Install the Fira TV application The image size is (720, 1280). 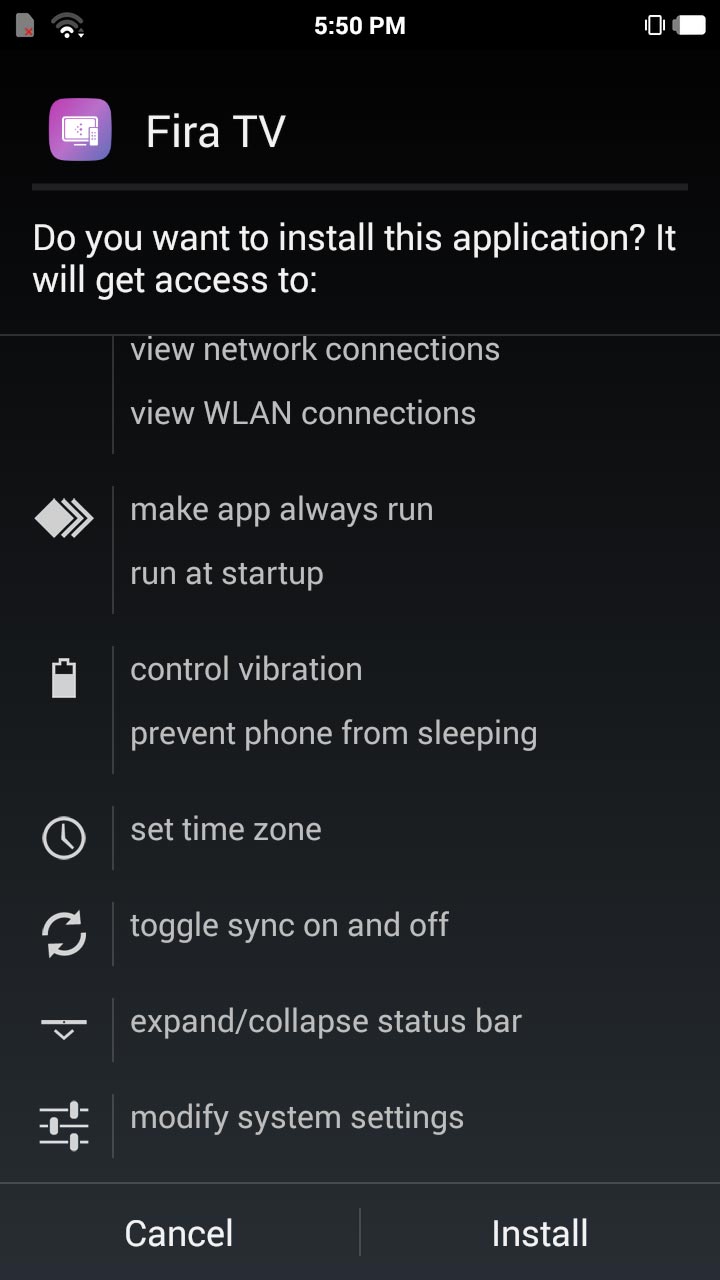(x=539, y=1233)
